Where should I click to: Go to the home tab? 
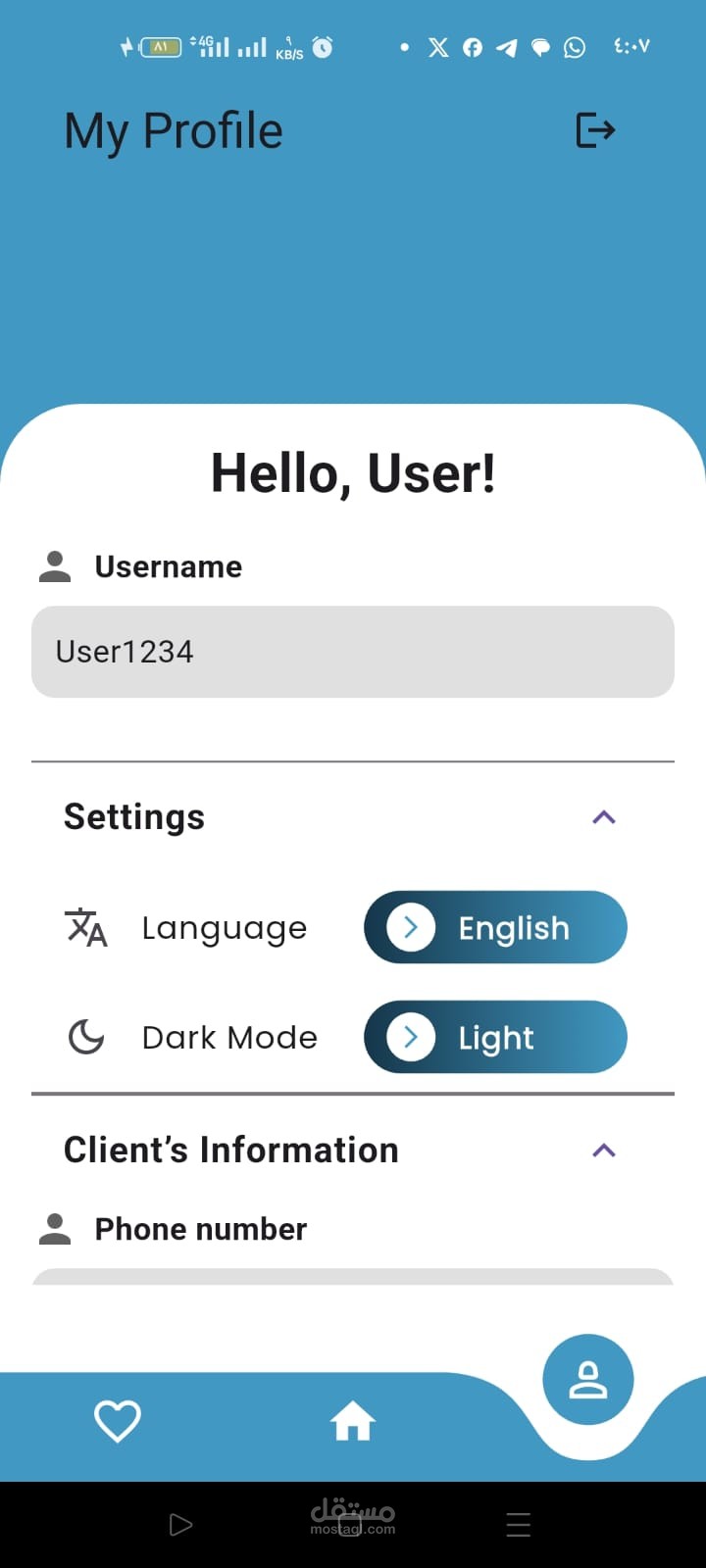pos(353,1421)
